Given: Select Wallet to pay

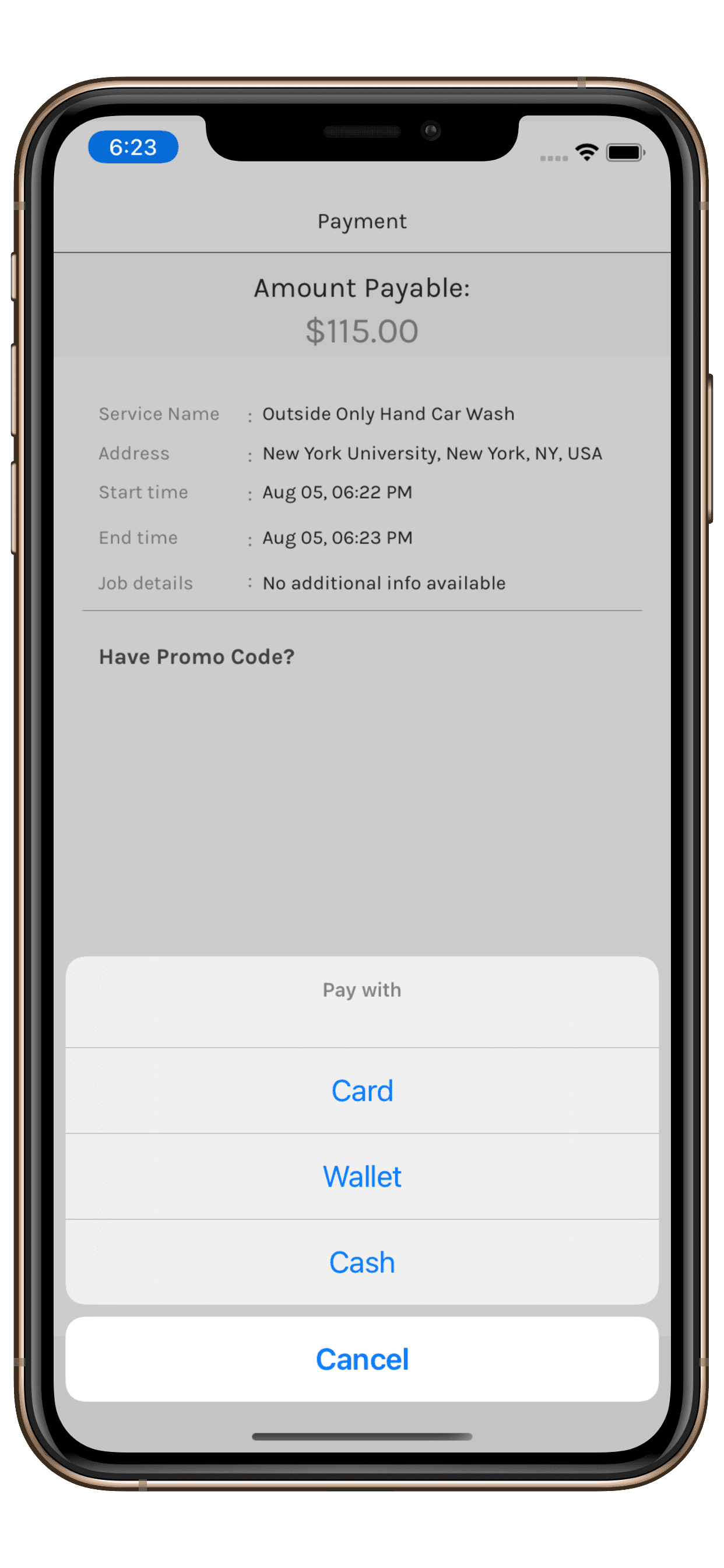Looking at the screenshot, I should (362, 1176).
